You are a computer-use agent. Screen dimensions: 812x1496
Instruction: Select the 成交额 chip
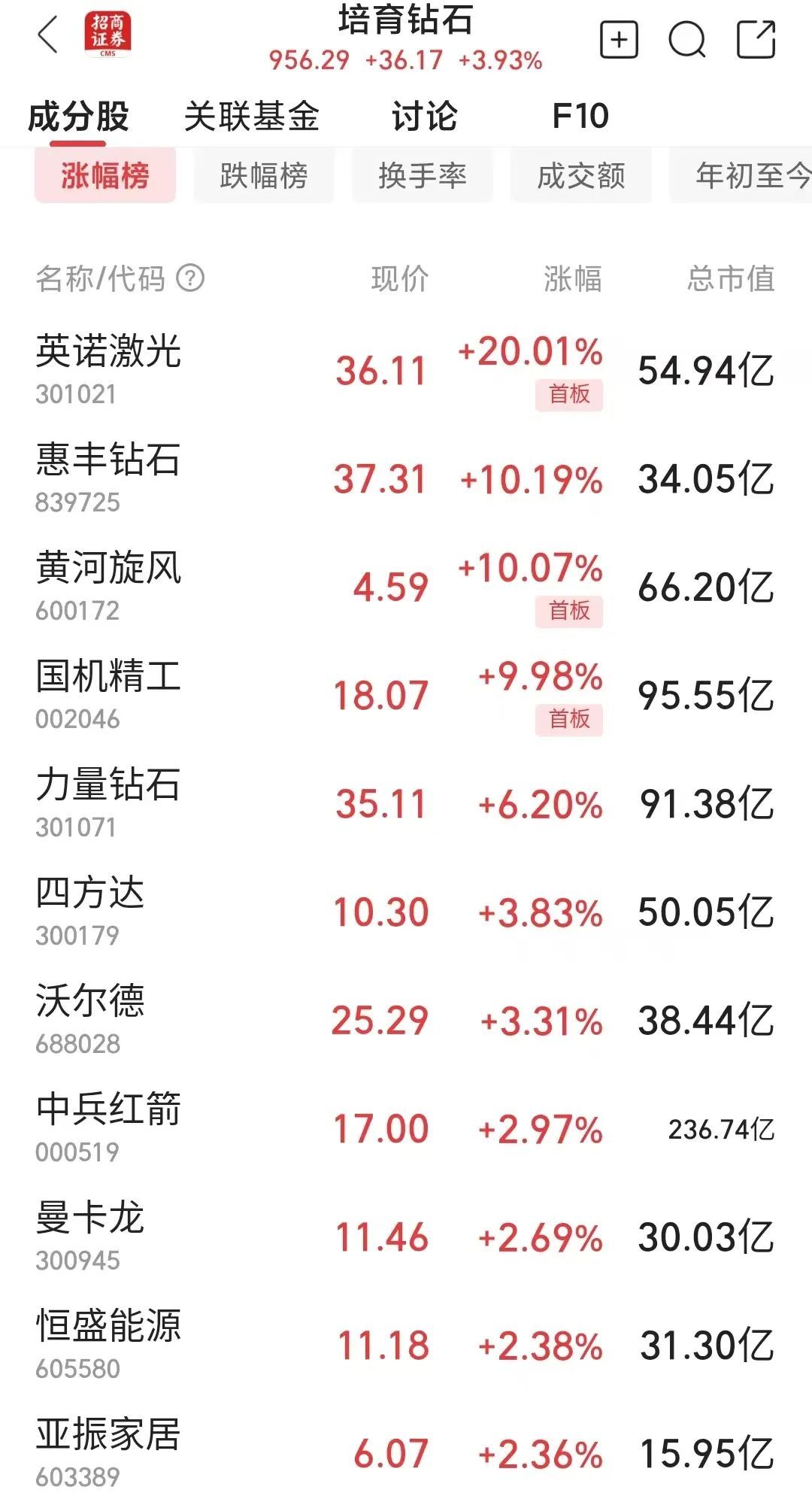point(581,176)
